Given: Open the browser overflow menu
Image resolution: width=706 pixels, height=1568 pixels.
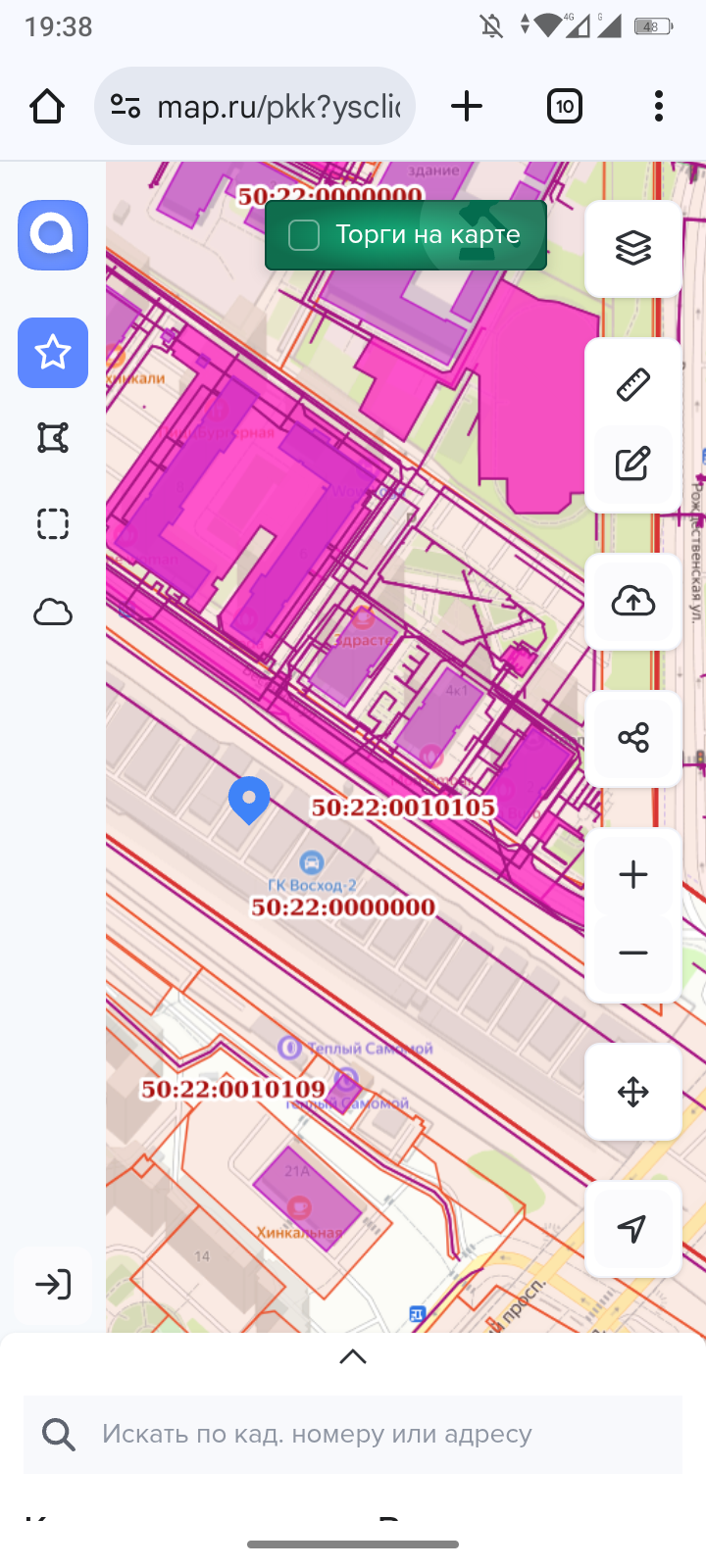Looking at the screenshot, I should click(x=658, y=106).
